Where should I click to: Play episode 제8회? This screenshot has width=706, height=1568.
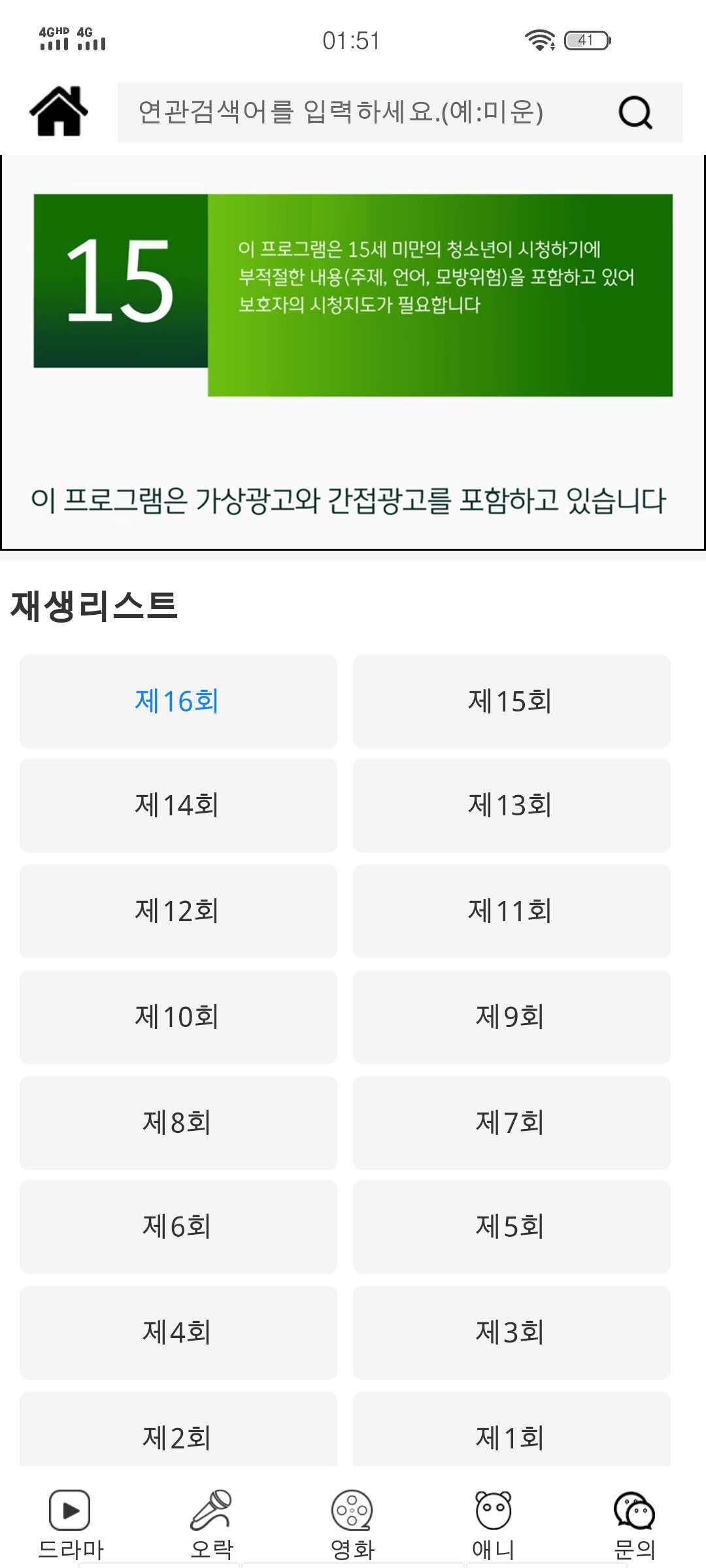pos(178,1123)
